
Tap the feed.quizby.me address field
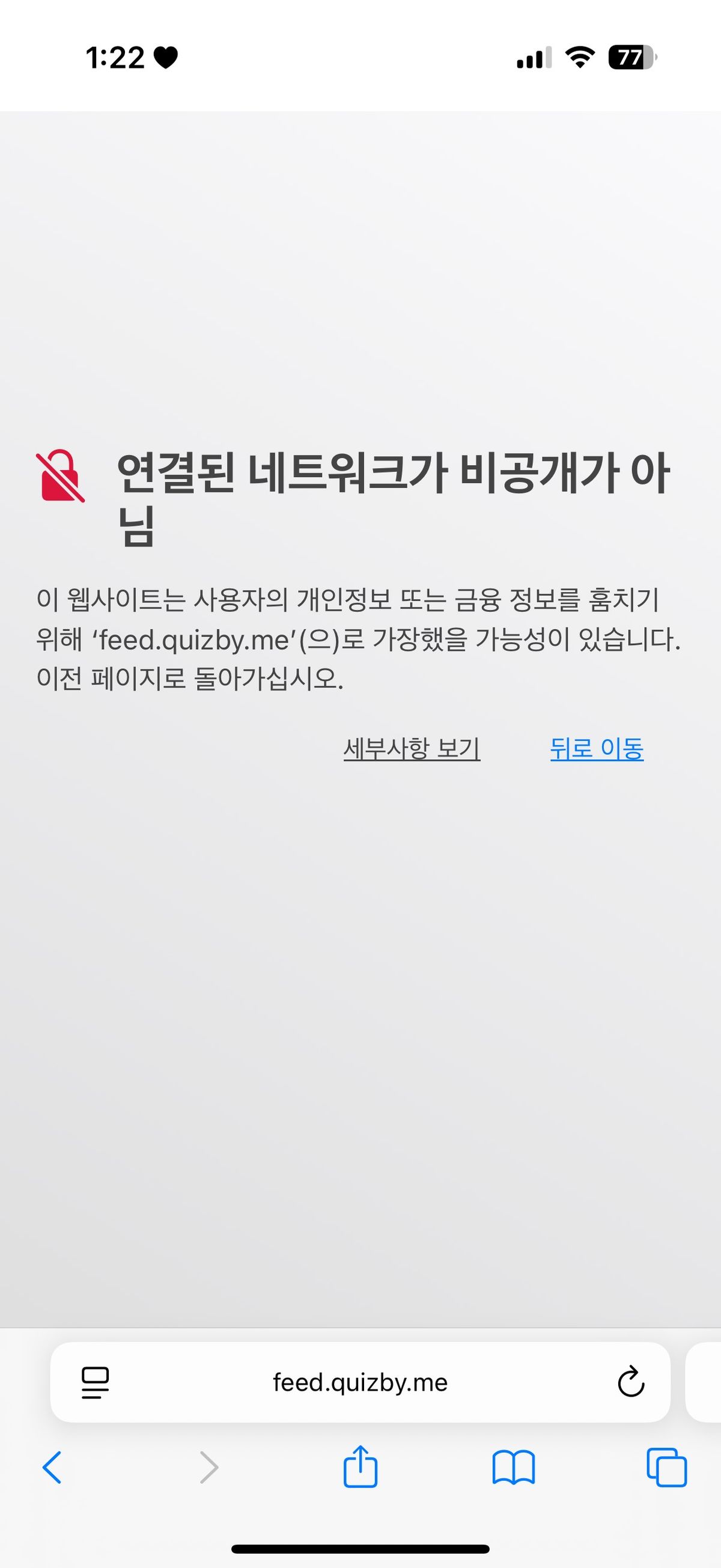[x=360, y=1383]
